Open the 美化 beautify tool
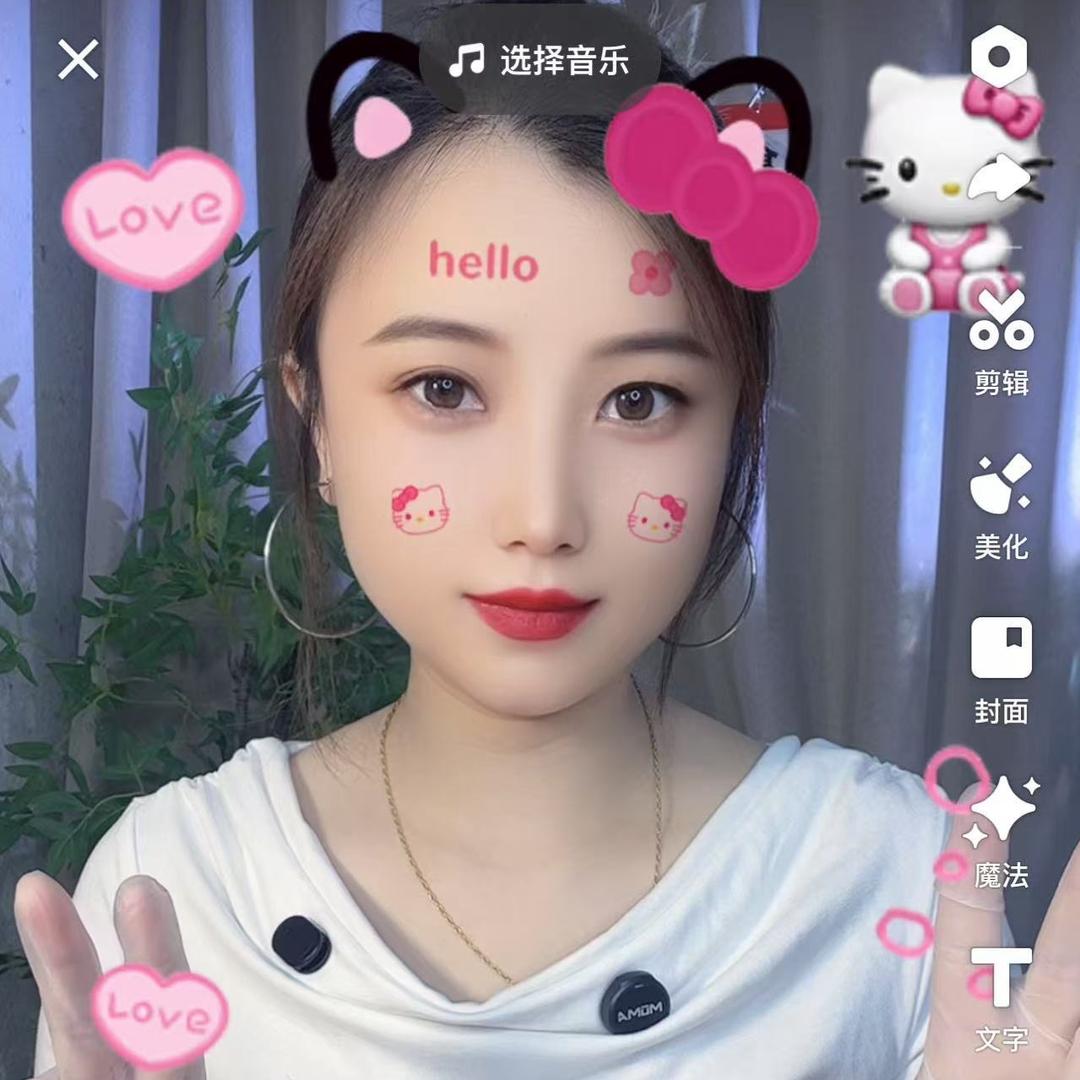The image size is (1080, 1080). click(1001, 507)
